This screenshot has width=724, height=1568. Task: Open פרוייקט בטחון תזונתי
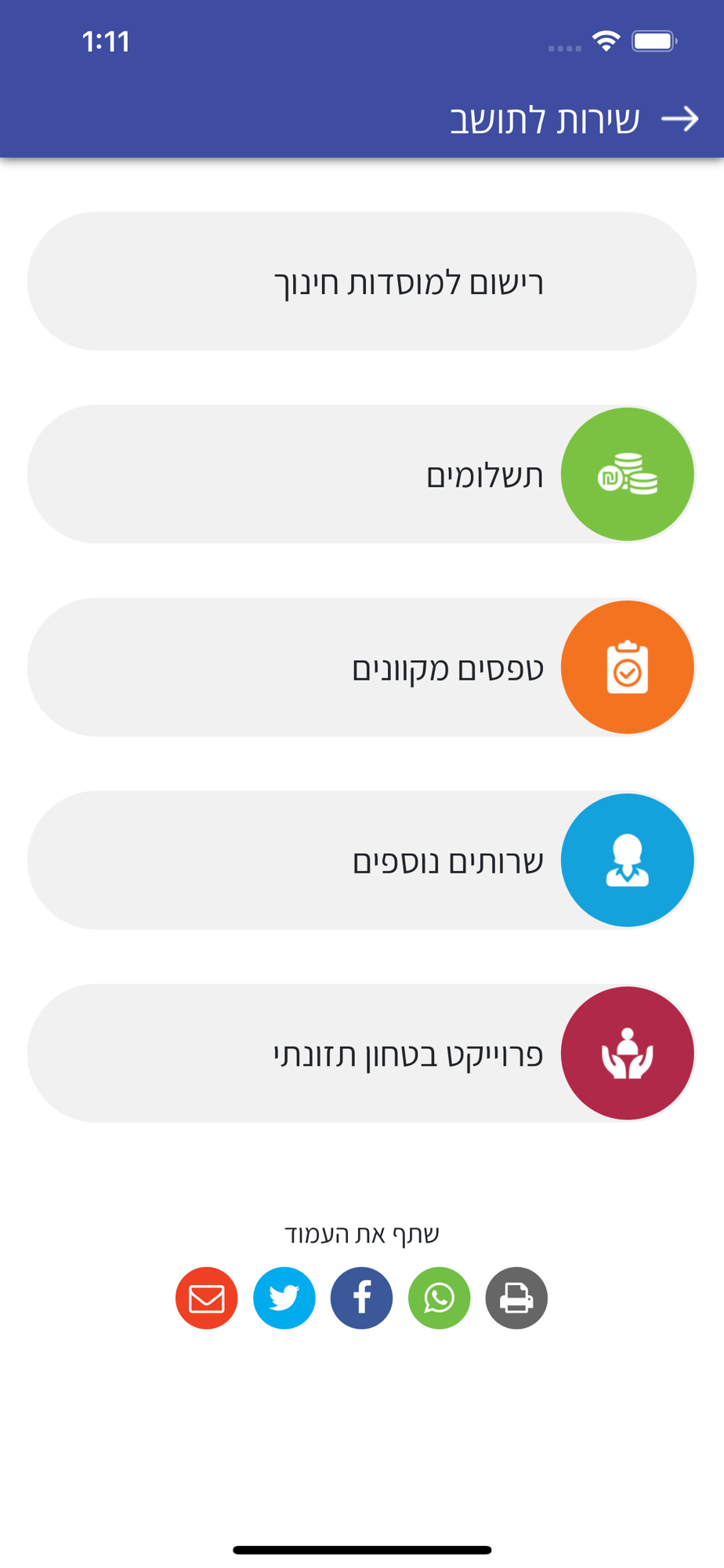(362, 1053)
